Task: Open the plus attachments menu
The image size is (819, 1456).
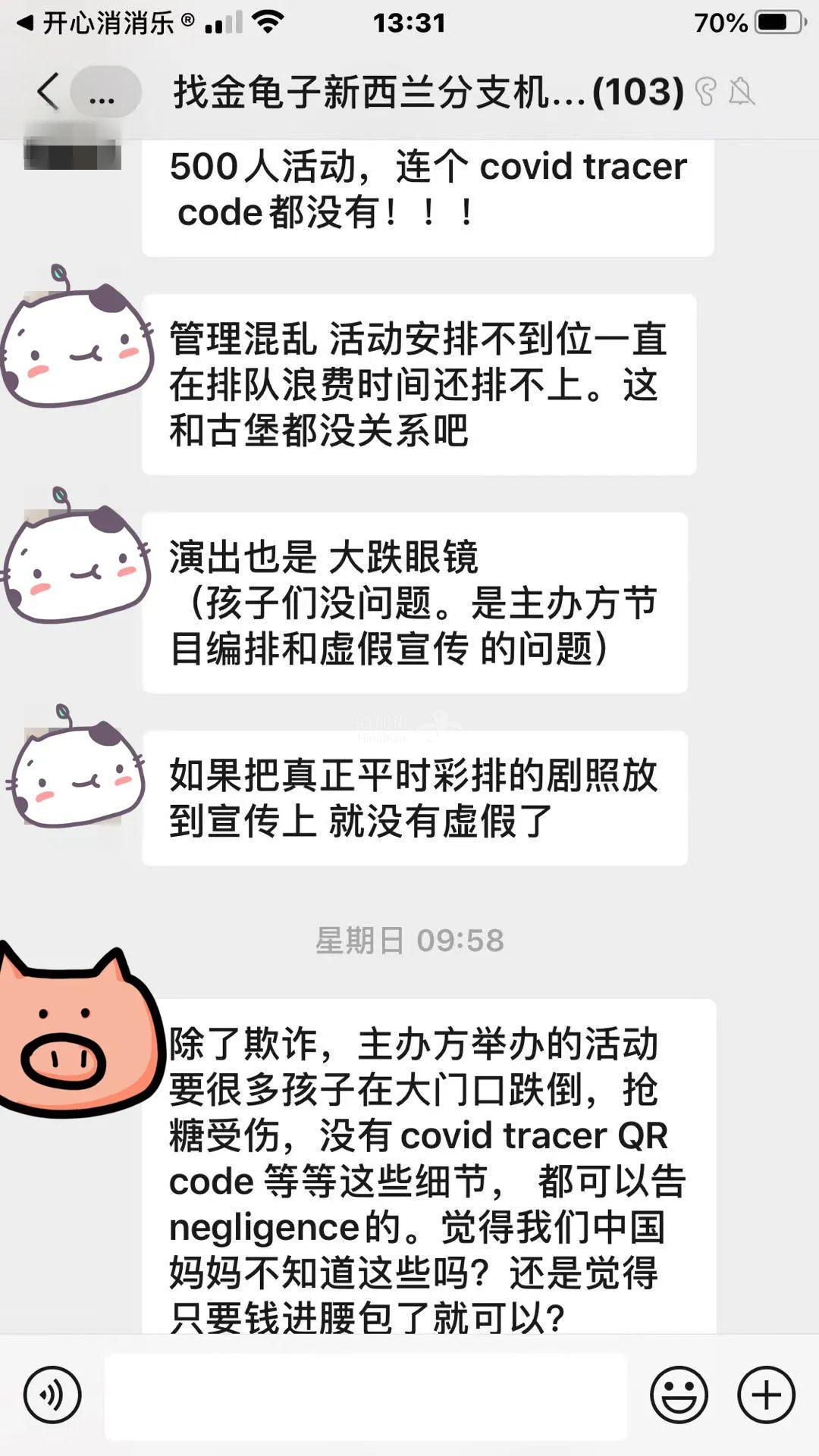Action: click(766, 1395)
